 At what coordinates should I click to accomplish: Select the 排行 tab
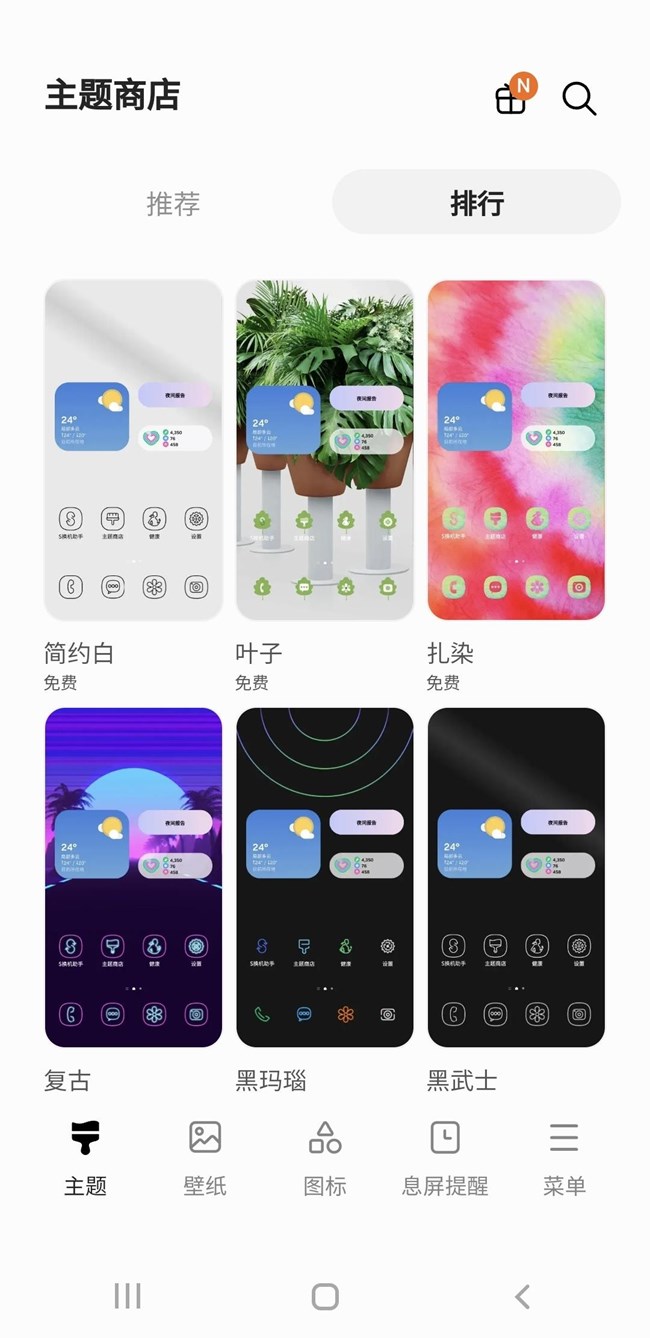click(476, 203)
